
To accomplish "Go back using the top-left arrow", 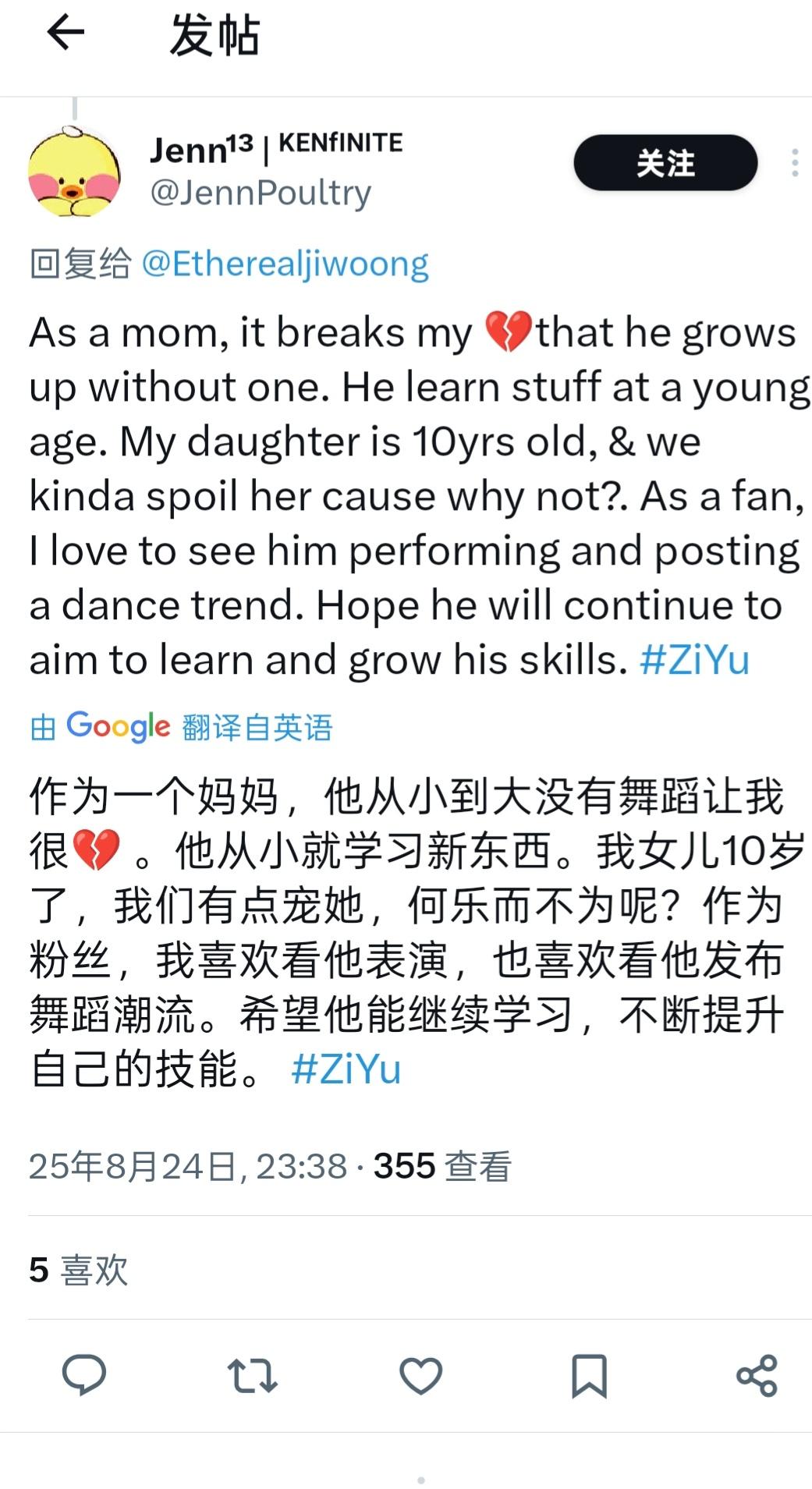I will pos(66,34).
